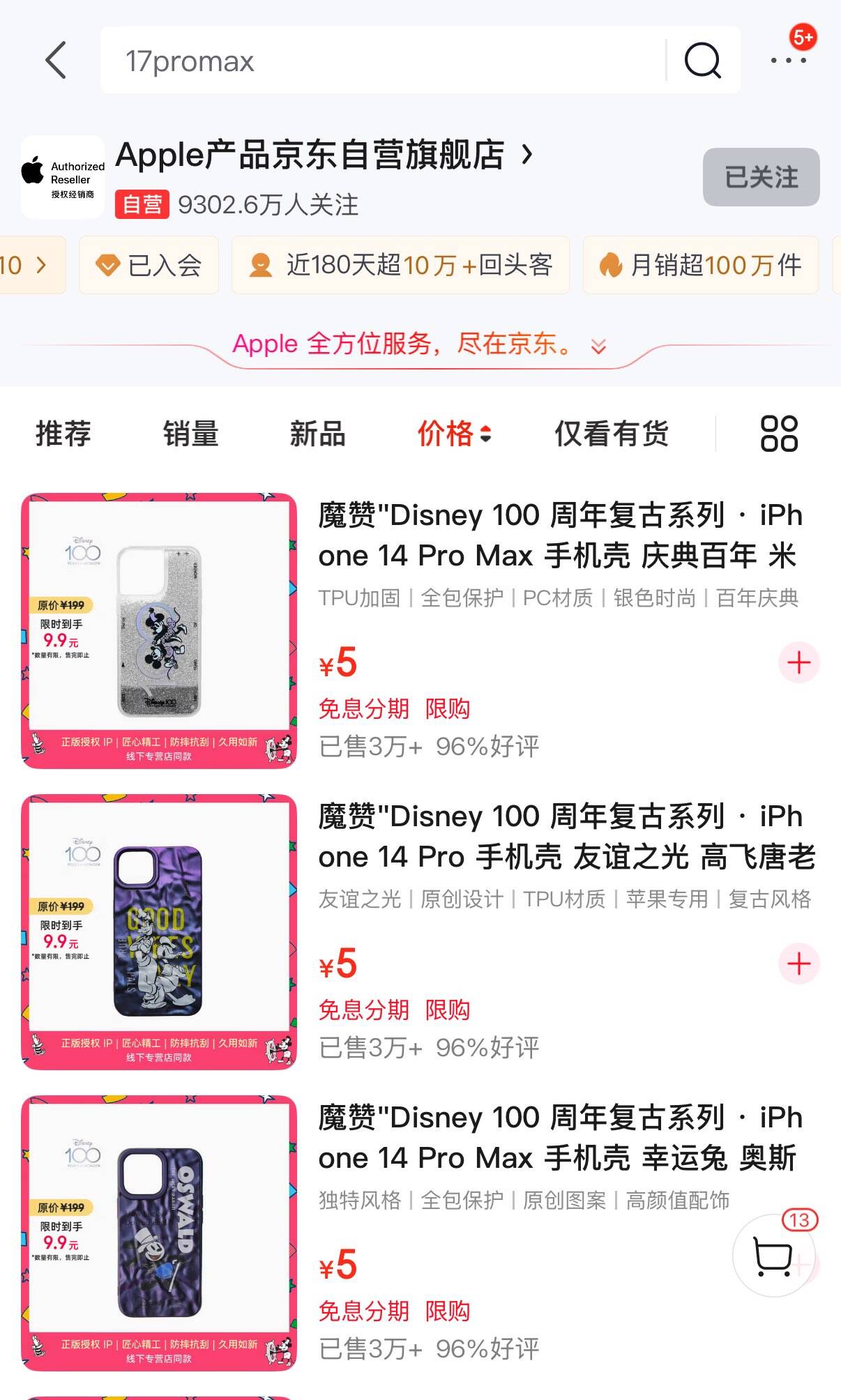The width and height of the screenshot is (841, 1400).
Task: Open the three-dot overflow menu
Action: pos(788,61)
